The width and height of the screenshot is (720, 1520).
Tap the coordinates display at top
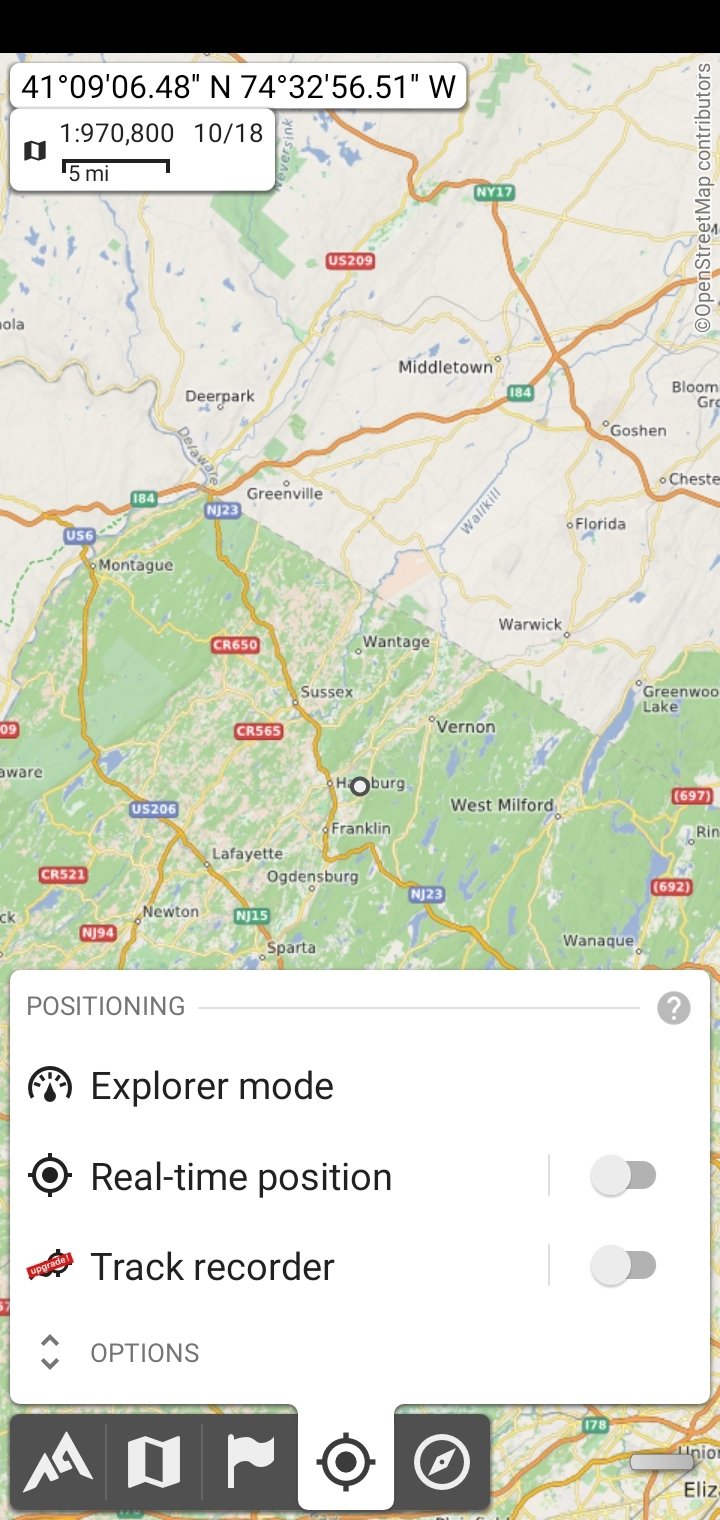click(239, 86)
